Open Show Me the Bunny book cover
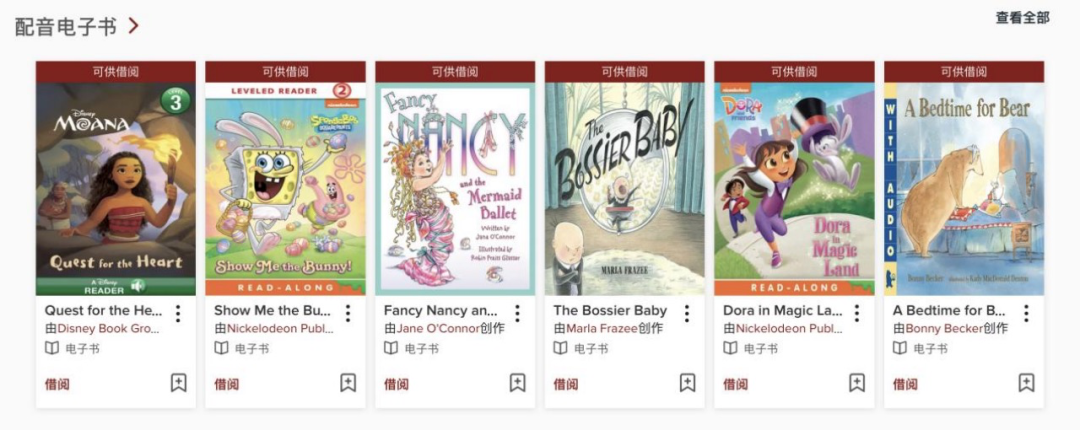Image resolution: width=1080 pixels, height=430 pixels. click(285, 188)
